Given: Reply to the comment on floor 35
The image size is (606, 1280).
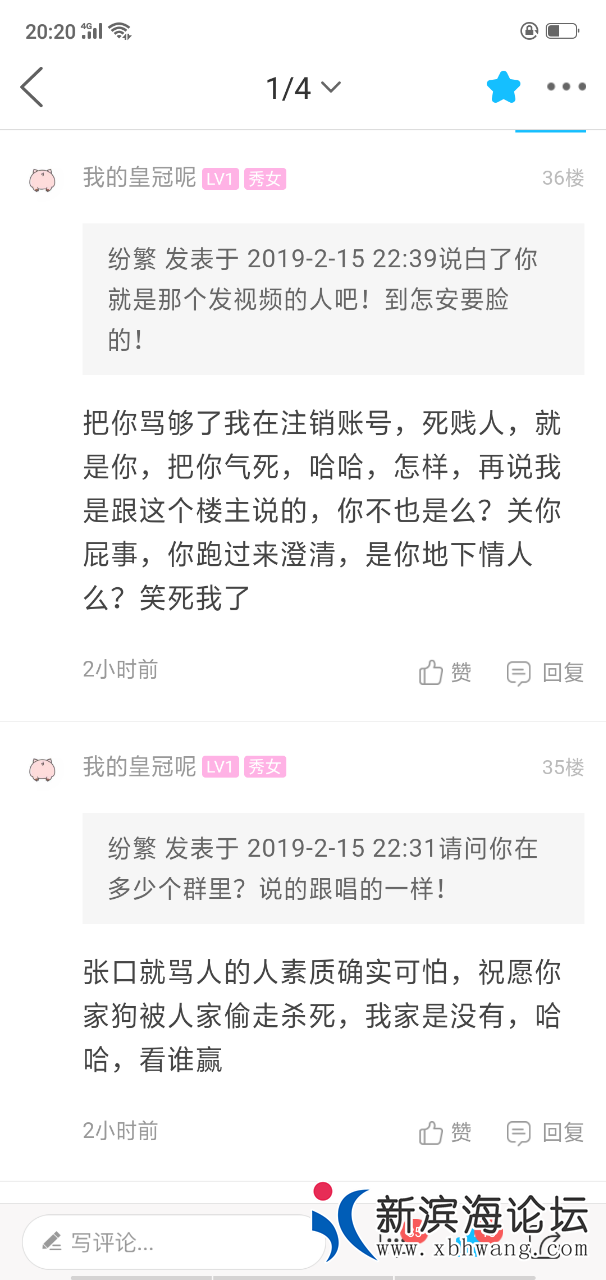Looking at the screenshot, I should pyautogui.click(x=545, y=1133).
